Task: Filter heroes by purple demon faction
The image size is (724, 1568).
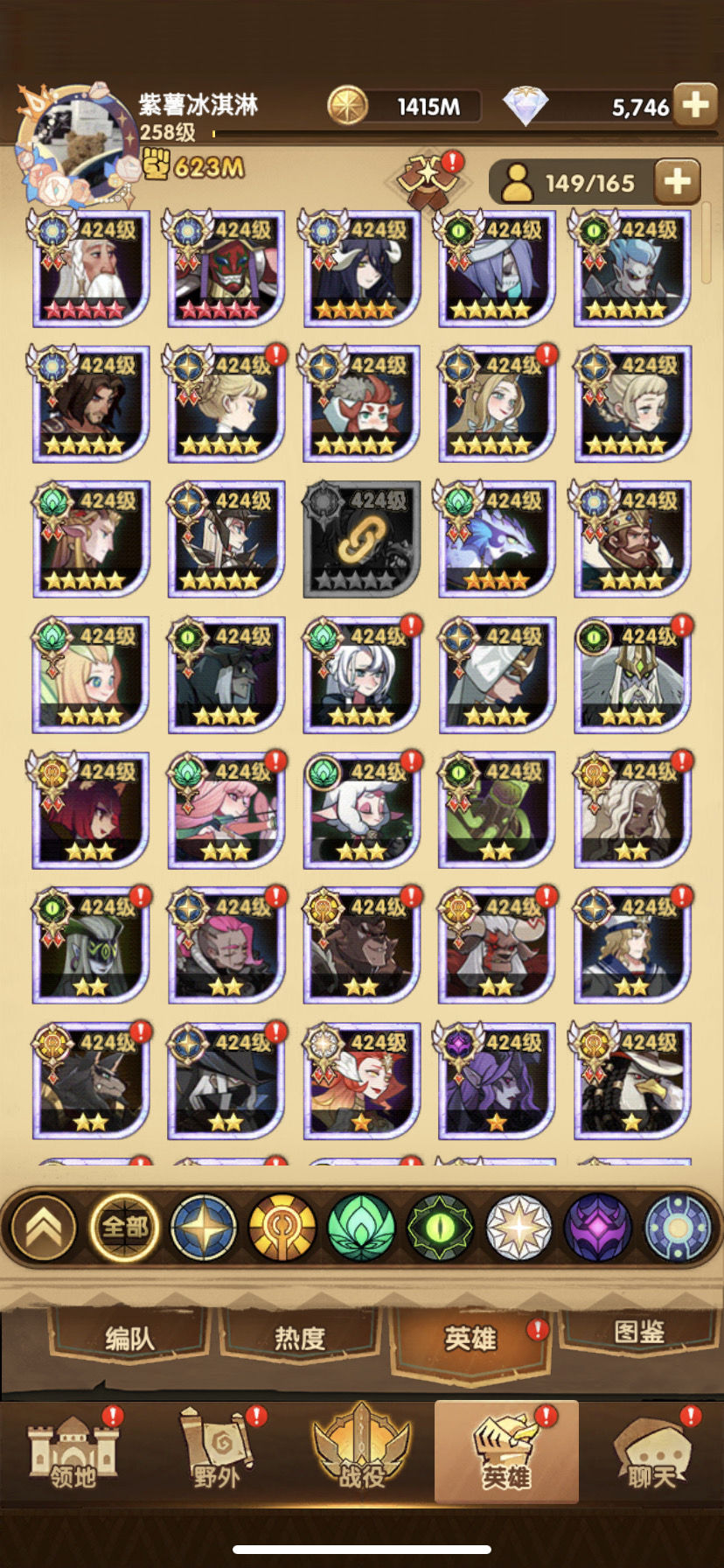Action: [598, 1227]
